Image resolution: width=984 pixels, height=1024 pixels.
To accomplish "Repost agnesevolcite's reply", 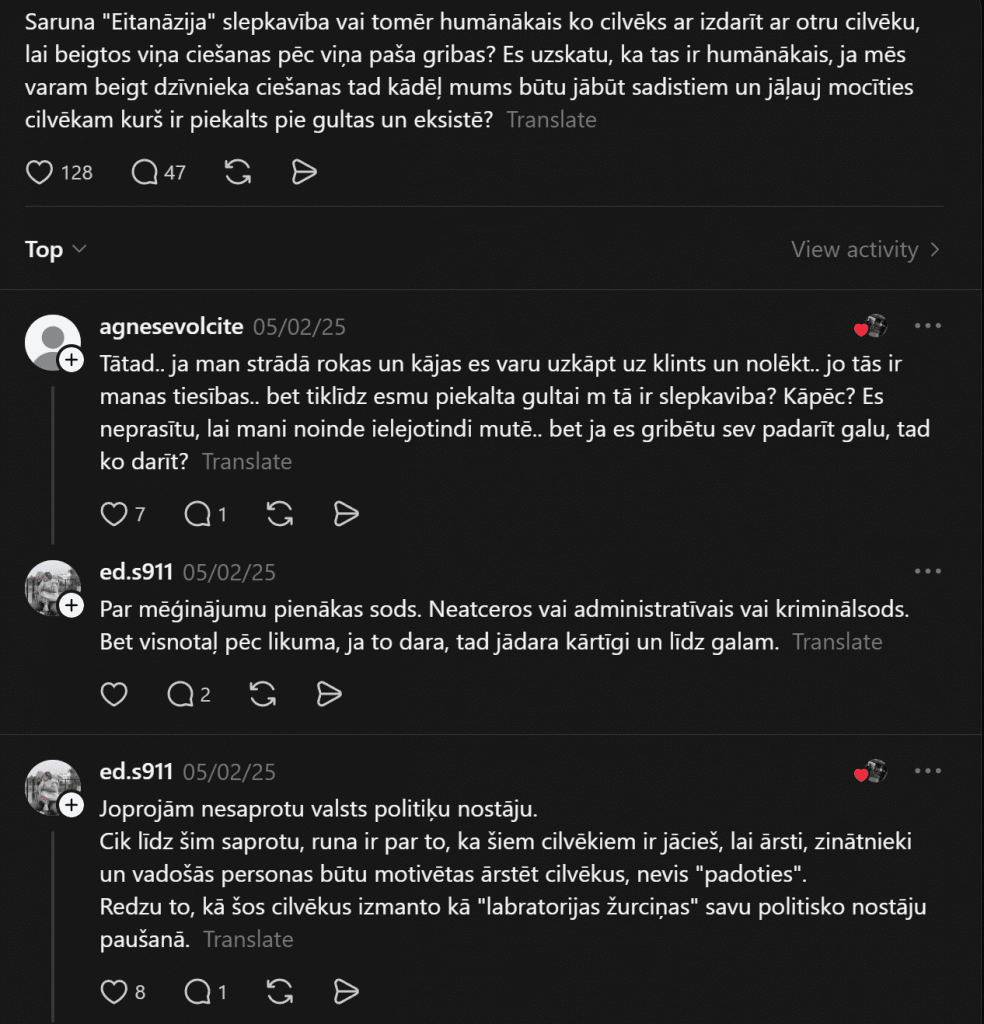I will point(280,514).
